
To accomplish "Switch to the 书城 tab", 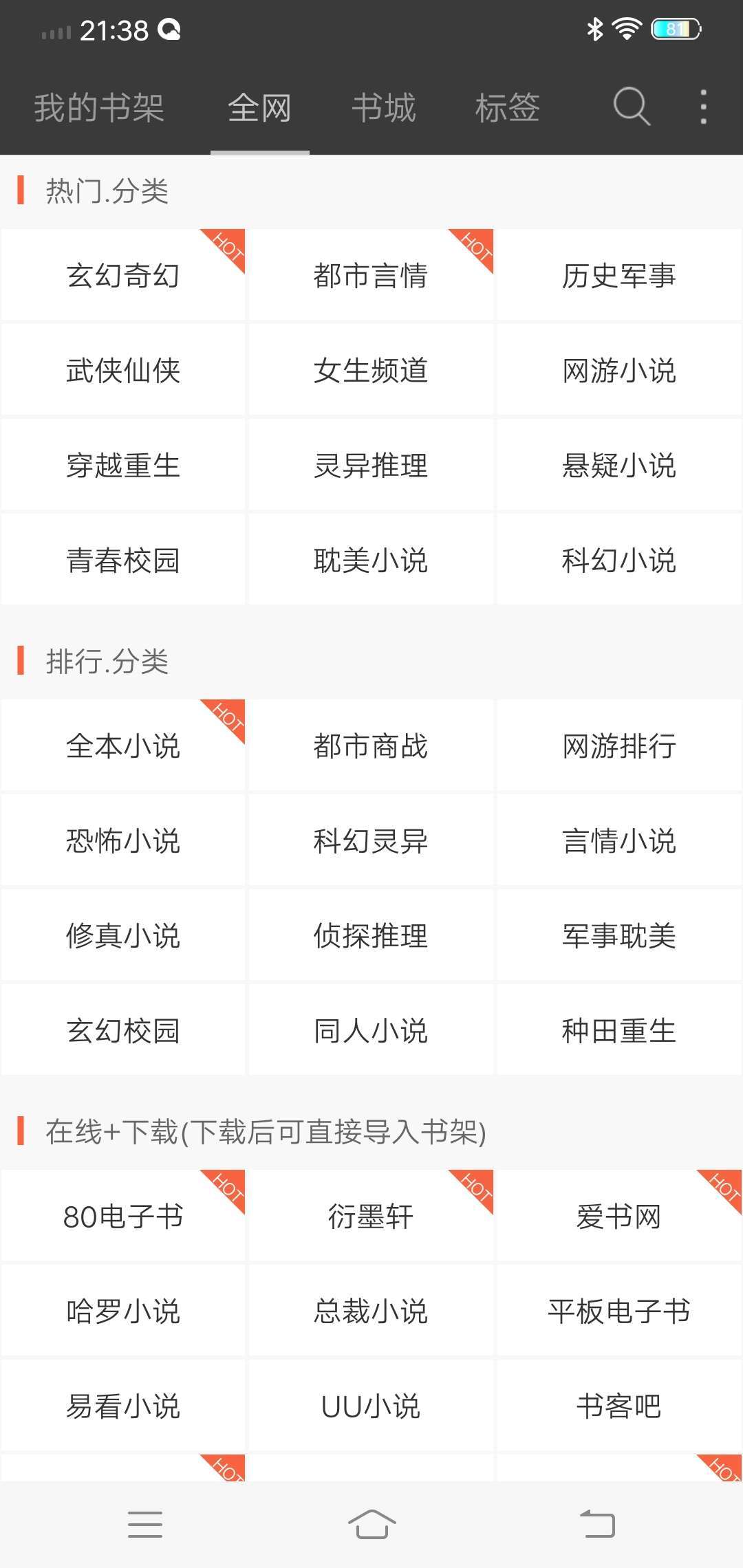I will pyautogui.click(x=384, y=108).
